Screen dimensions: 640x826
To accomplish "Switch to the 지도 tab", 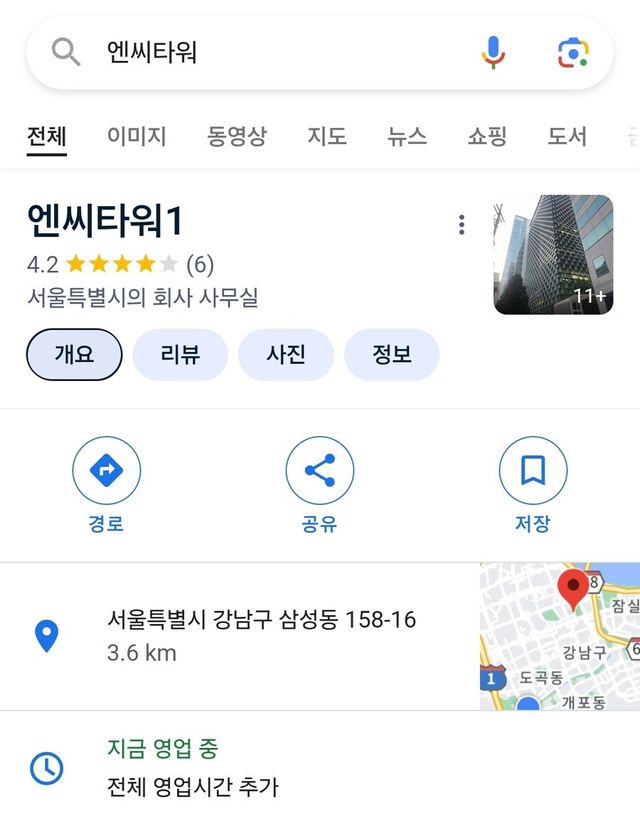I will (x=327, y=136).
